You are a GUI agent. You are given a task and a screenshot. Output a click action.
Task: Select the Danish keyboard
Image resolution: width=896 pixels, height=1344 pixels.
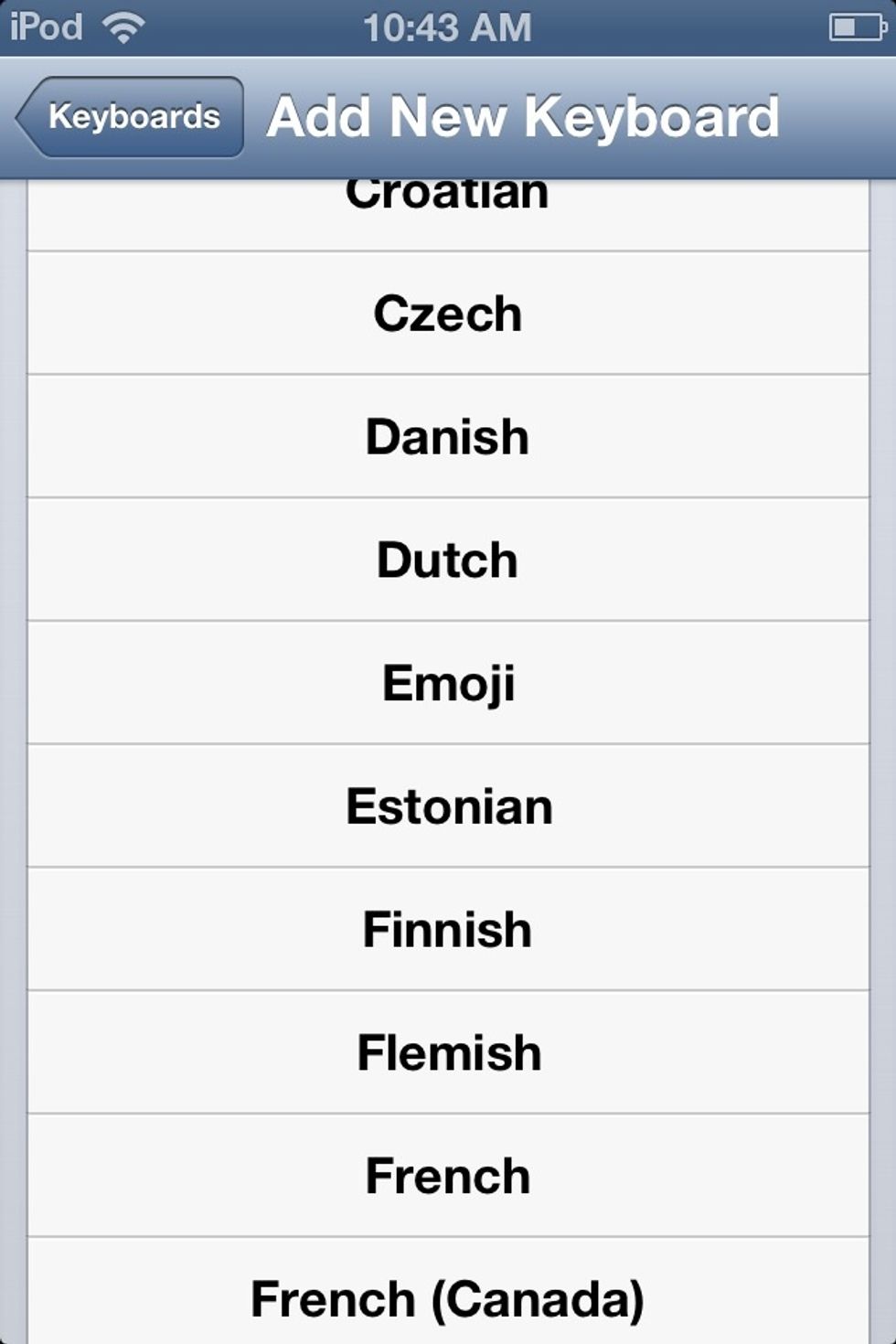coord(448,436)
